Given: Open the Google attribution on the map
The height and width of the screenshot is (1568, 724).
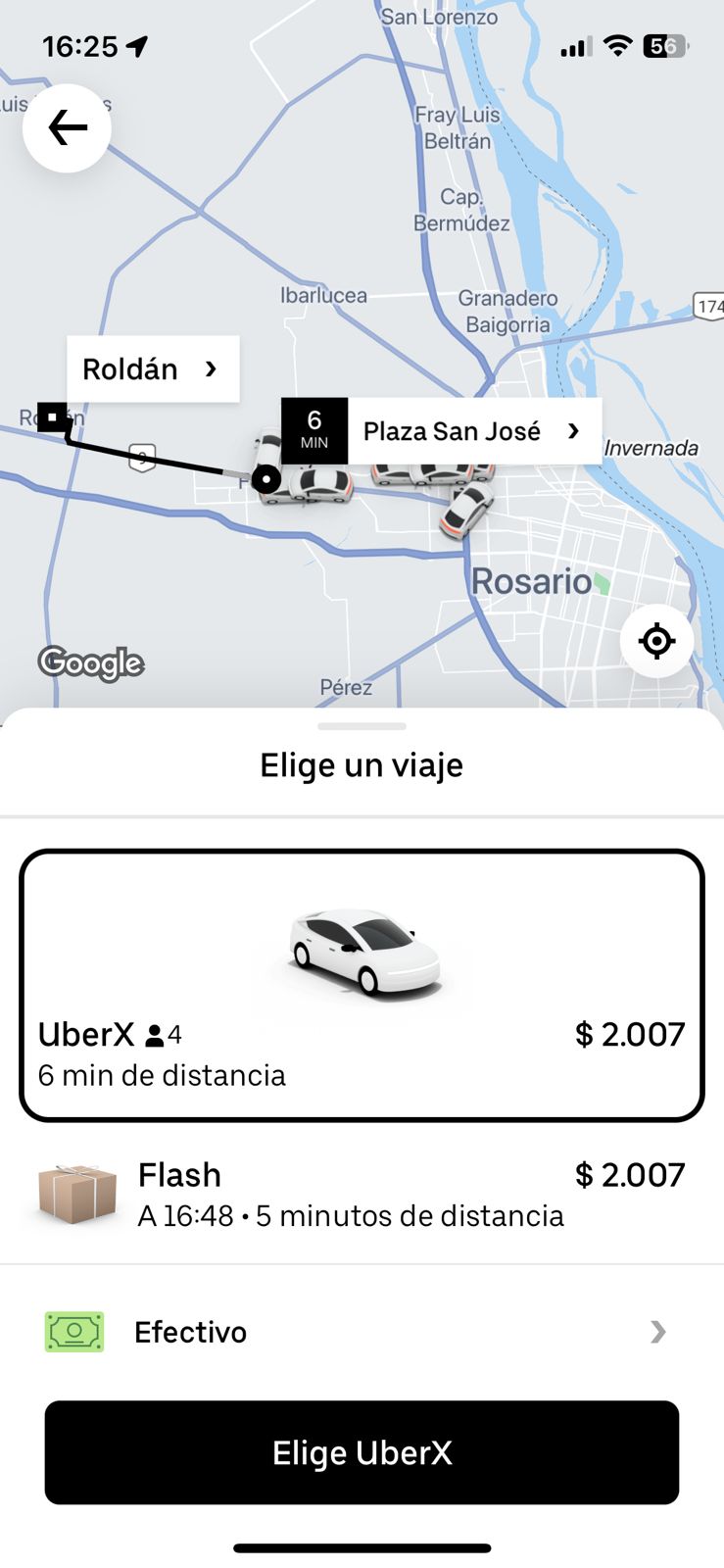Looking at the screenshot, I should pos(90,663).
